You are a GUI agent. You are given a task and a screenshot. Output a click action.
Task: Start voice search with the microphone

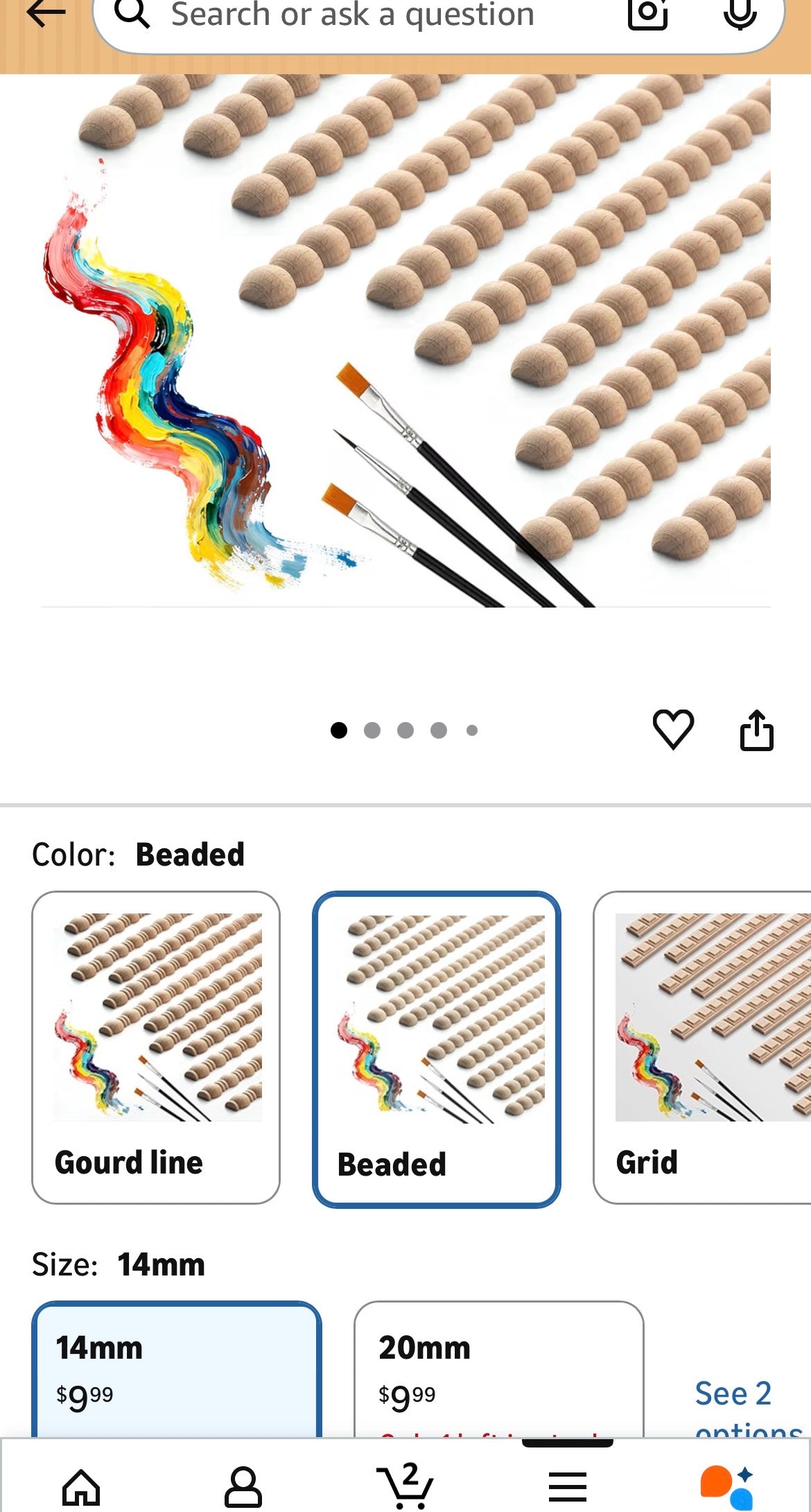[740, 14]
